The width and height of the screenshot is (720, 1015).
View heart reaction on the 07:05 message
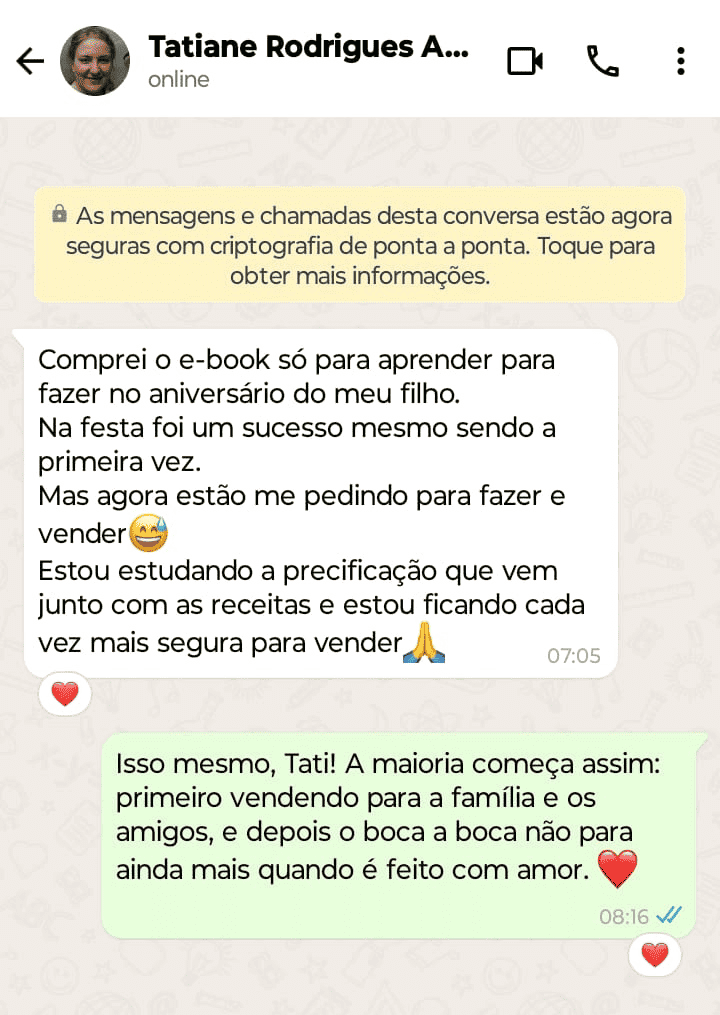[65, 693]
